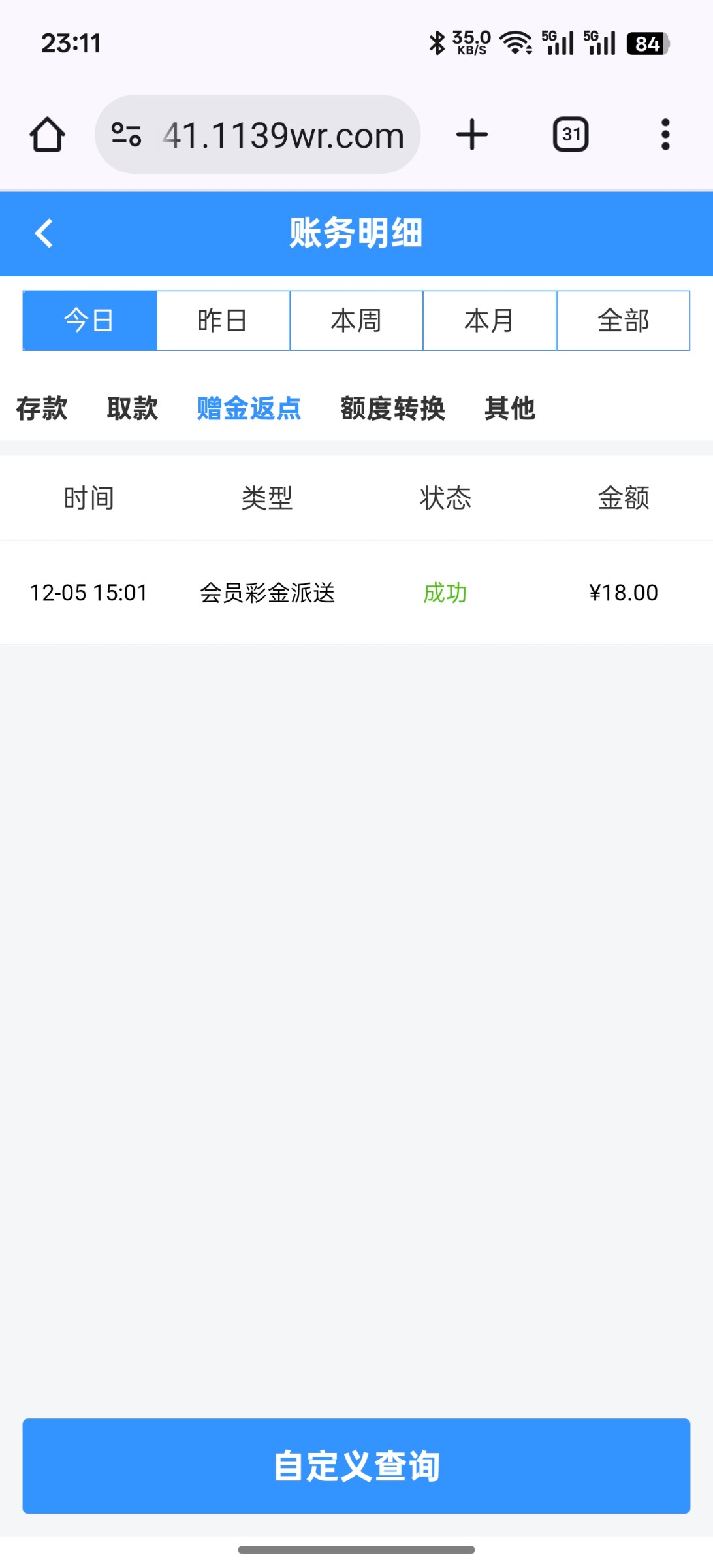Screen dimensions: 713x1568
Task: Open the tab switcher showing 31 tabs
Action: click(x=571, y=135)
